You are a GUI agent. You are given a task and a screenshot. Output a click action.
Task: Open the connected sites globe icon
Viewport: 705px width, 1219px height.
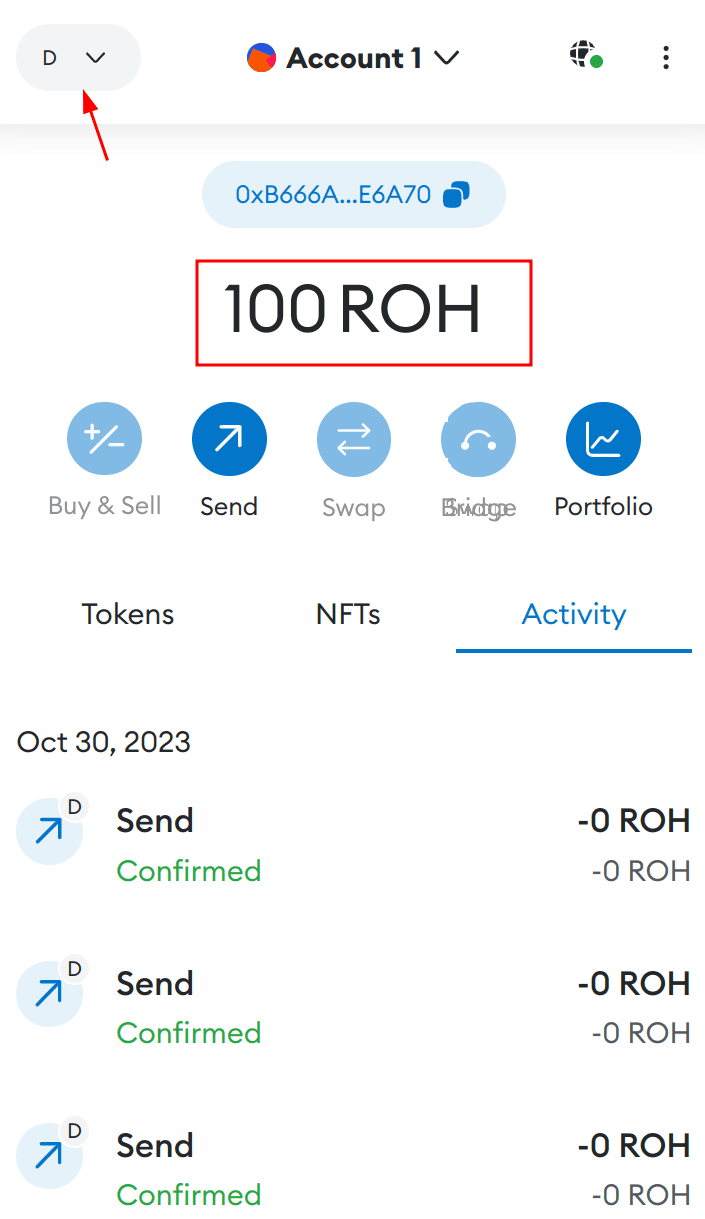point(586,56)
